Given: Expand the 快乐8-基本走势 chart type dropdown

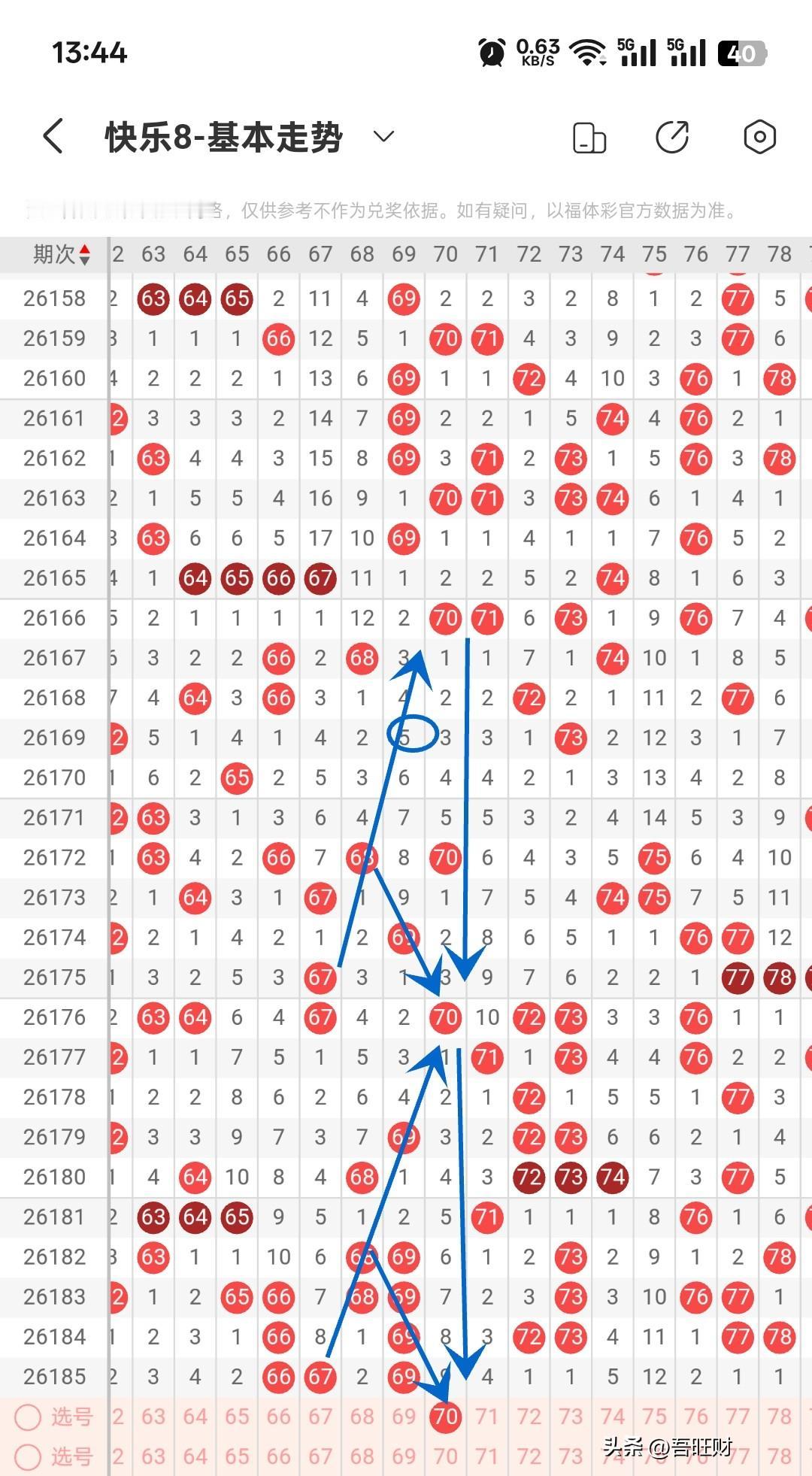Looking at the screenshot, I should (x=384, y=137).
